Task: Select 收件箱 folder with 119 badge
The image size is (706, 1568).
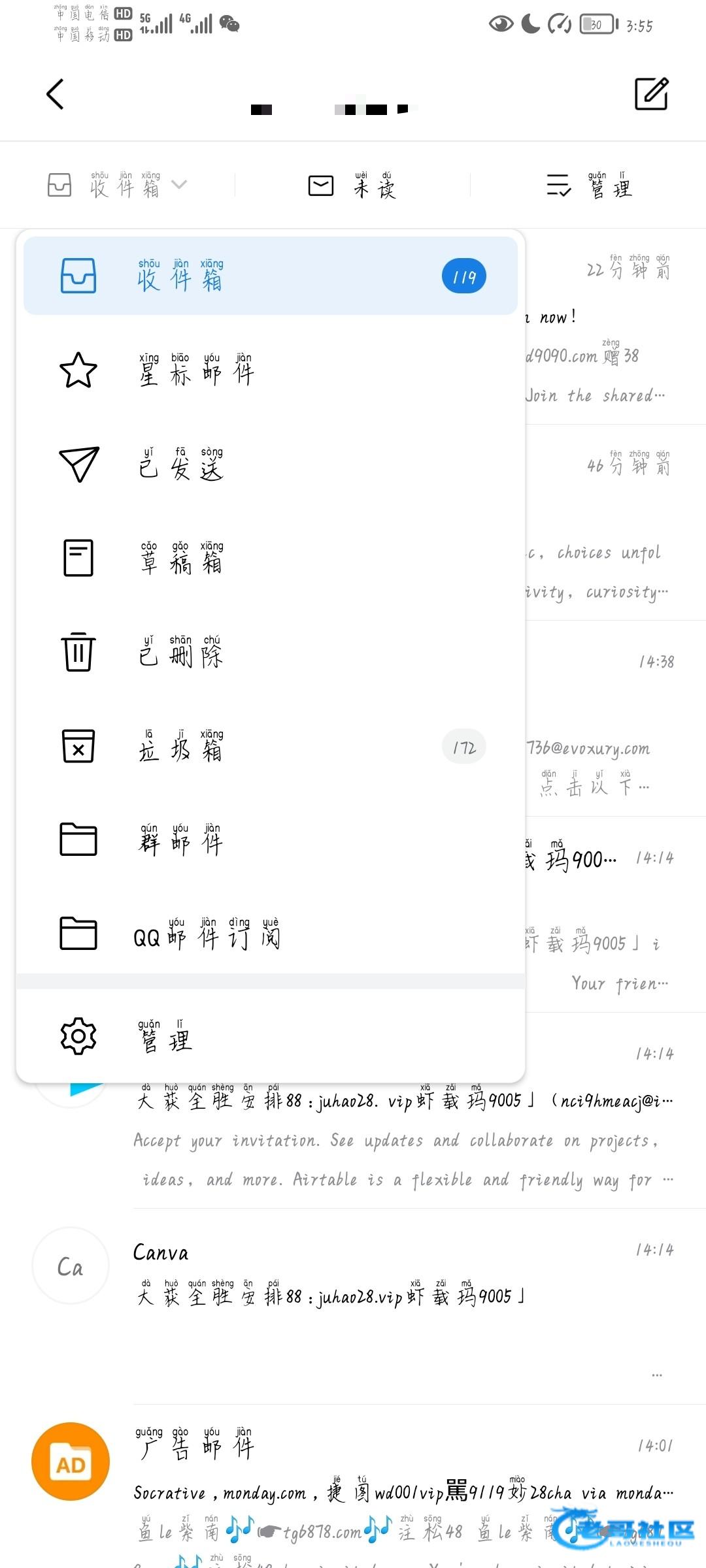Action: (x=270, y=276)
